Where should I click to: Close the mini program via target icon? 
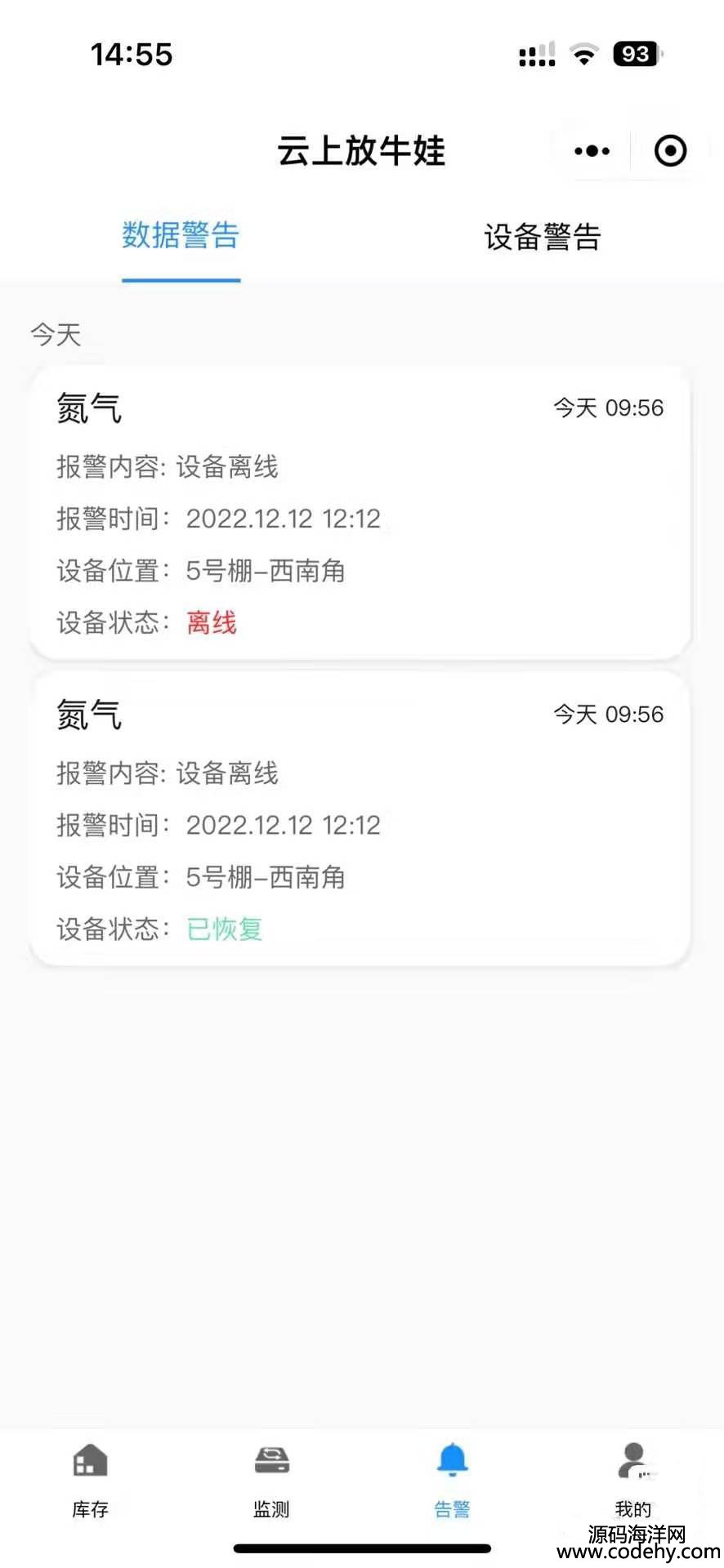click(x=670, y=151)
